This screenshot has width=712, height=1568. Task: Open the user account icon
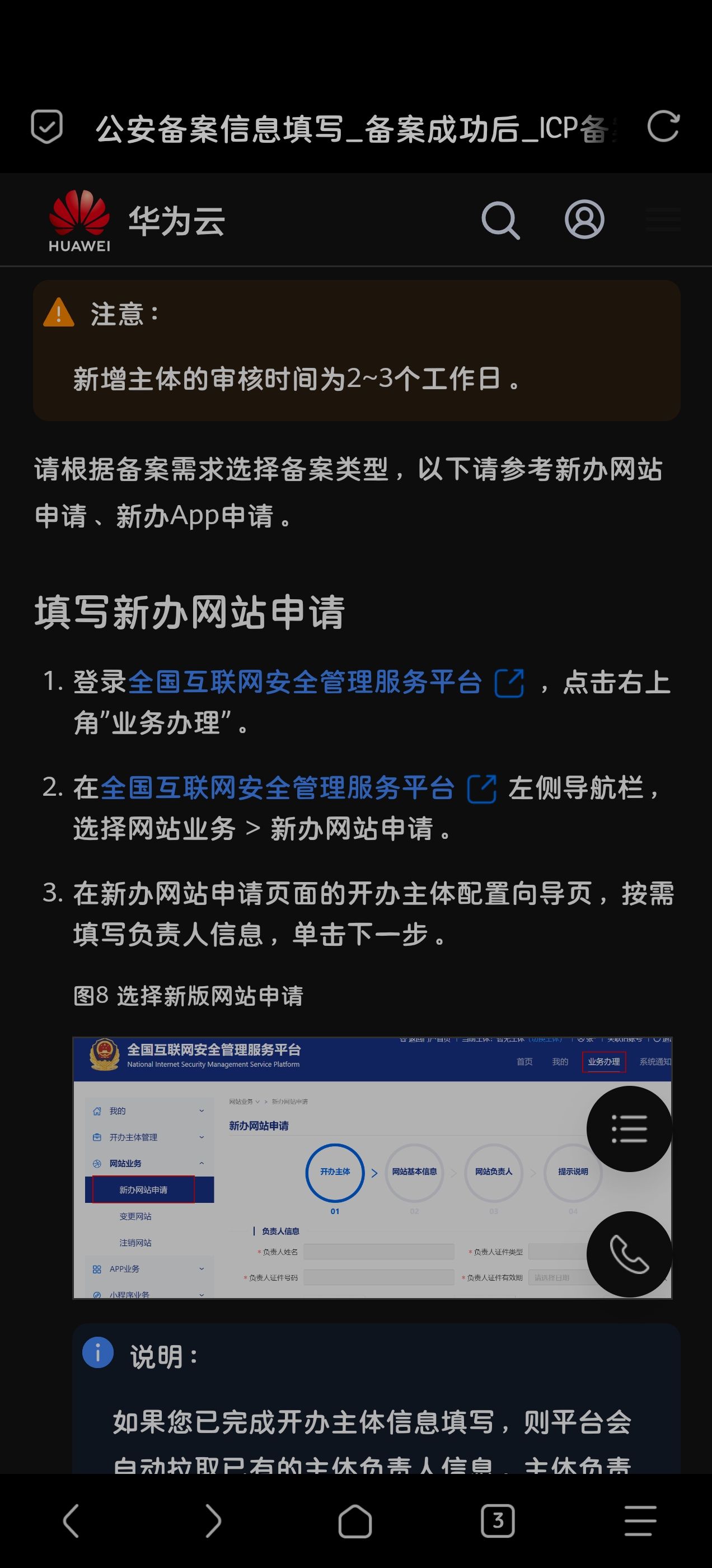pos(584,220)
